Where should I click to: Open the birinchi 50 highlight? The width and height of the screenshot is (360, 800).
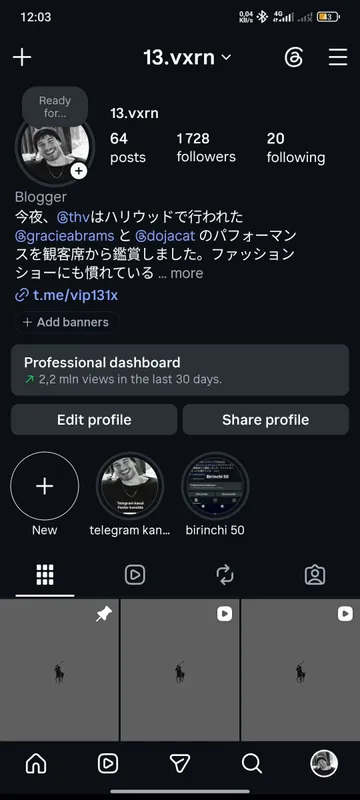[x=215, y=486]
